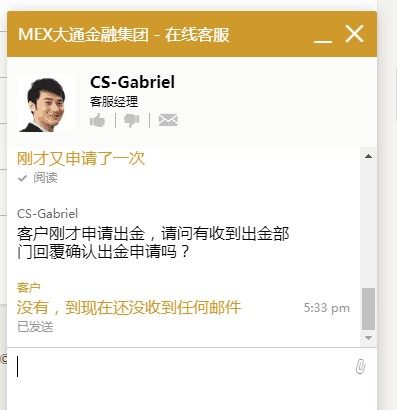The height and width of the screenshot is (410, 397).
Task: Click the scrollbar down arrow
Action: tap(368, 338)
